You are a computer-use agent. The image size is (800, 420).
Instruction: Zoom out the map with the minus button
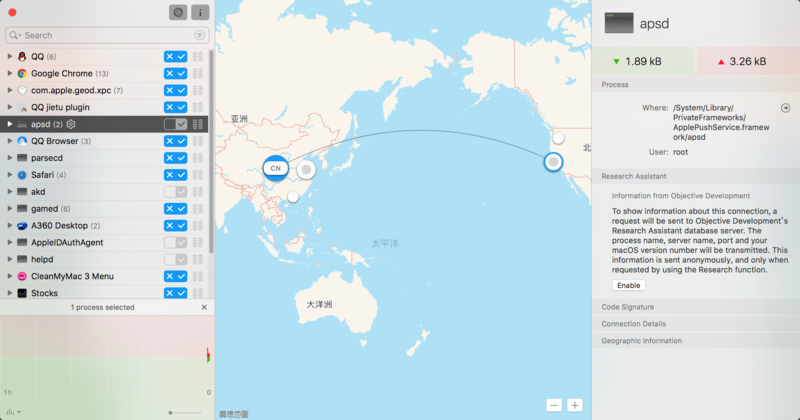[x=554, y=405]
